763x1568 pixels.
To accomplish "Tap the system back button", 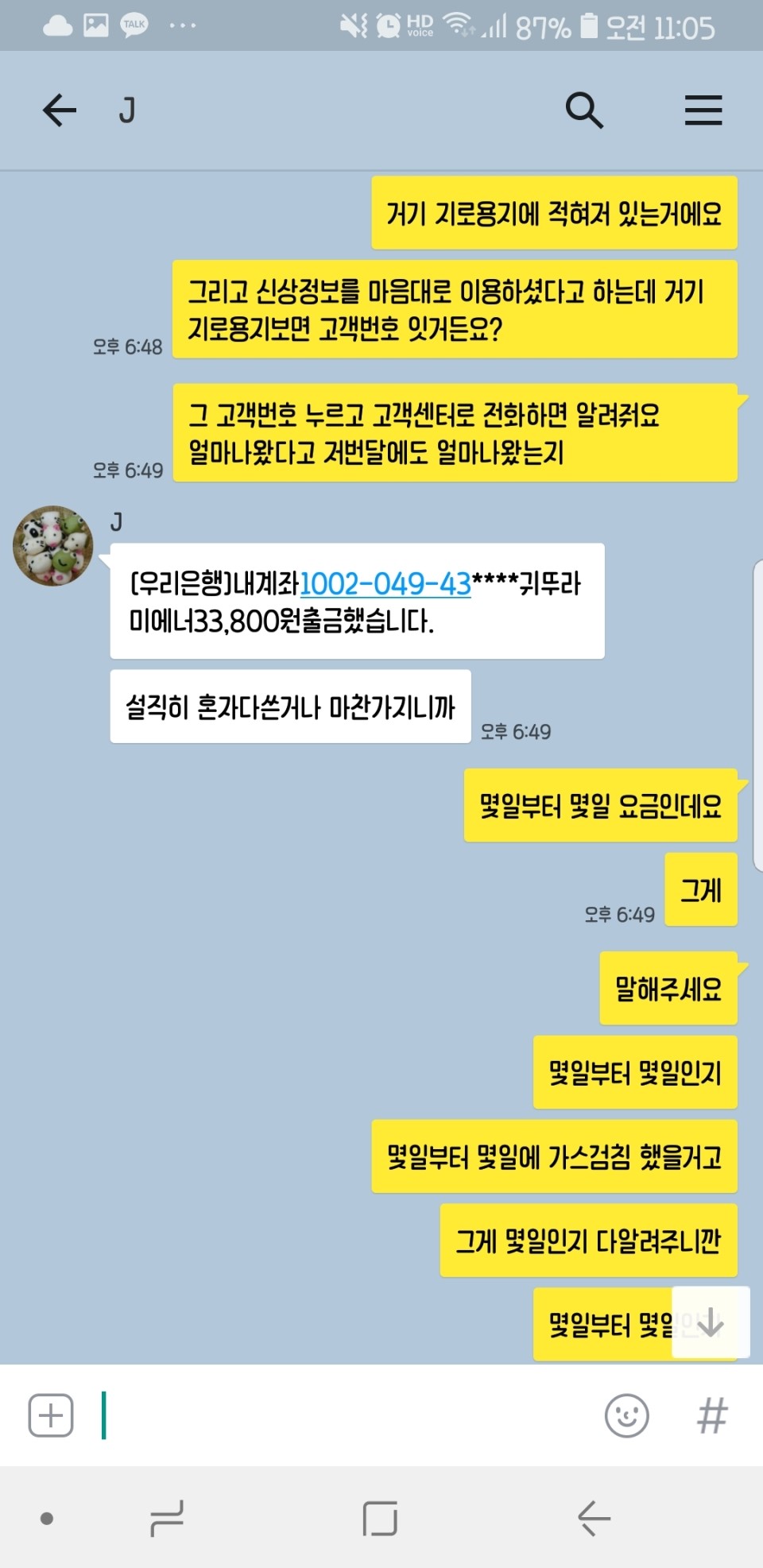I will [593, 1518].
